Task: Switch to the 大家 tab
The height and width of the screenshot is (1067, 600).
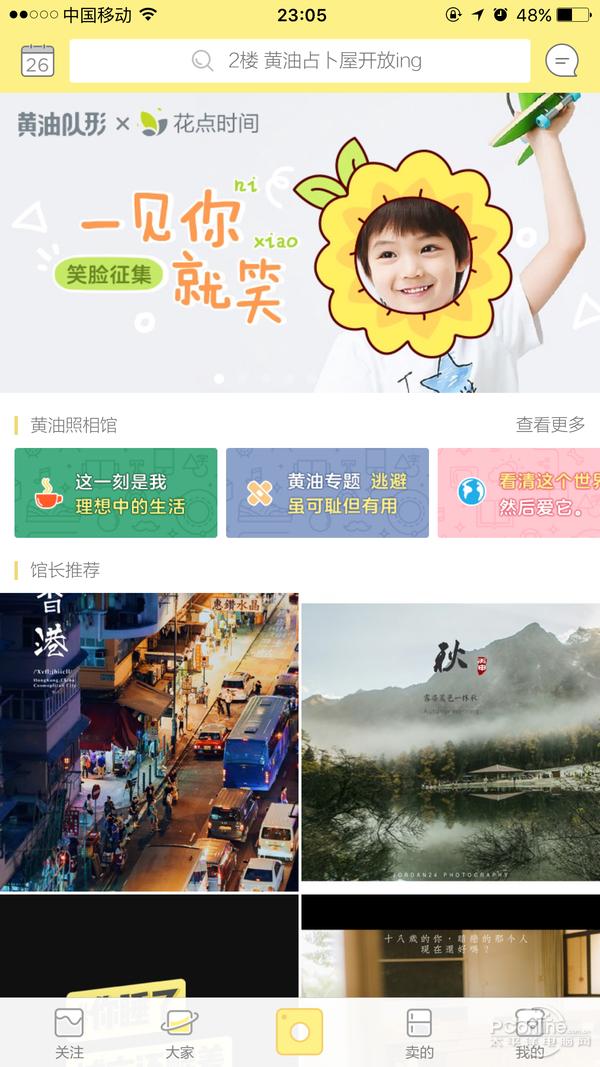Action: (x=179, y=1033)
